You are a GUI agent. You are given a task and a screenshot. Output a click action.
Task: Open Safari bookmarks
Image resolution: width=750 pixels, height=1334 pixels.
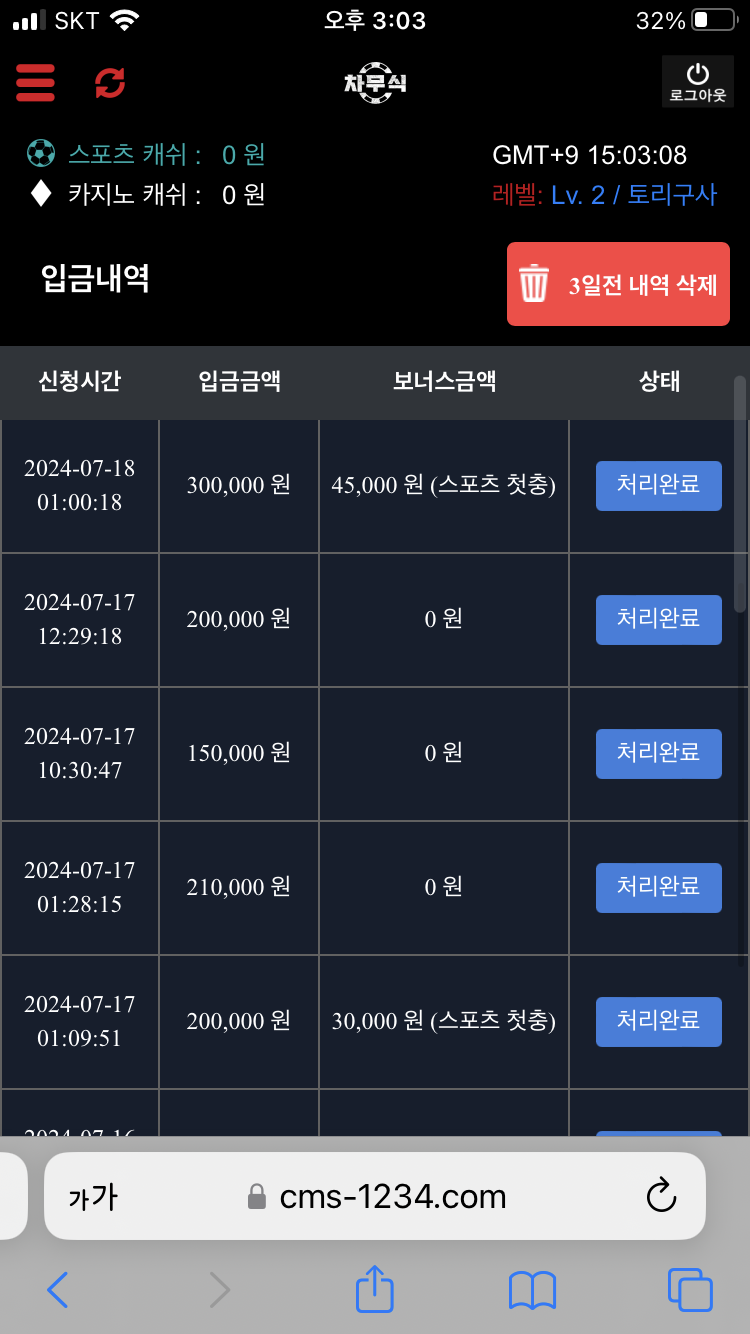point(532,1290)
